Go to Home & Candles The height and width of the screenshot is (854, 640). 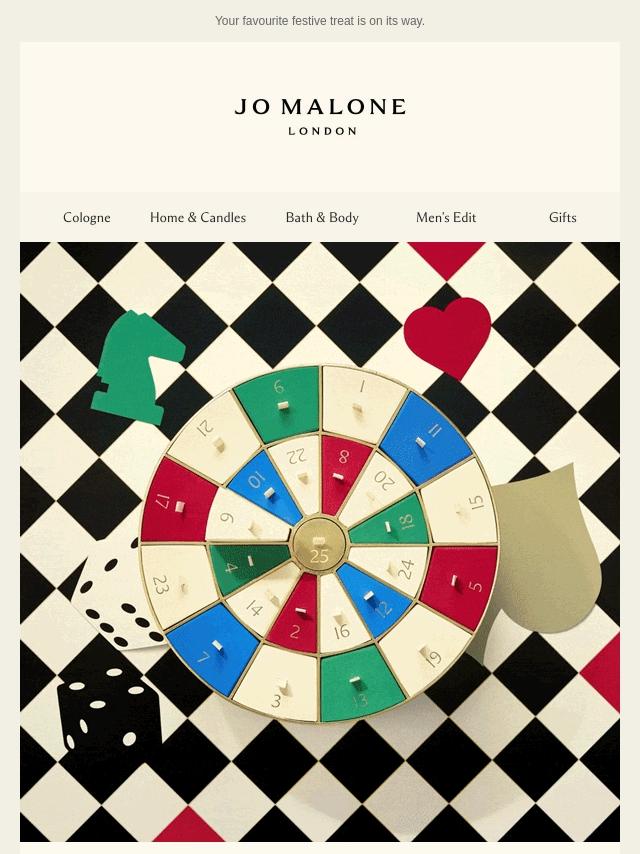pos(198,217)
